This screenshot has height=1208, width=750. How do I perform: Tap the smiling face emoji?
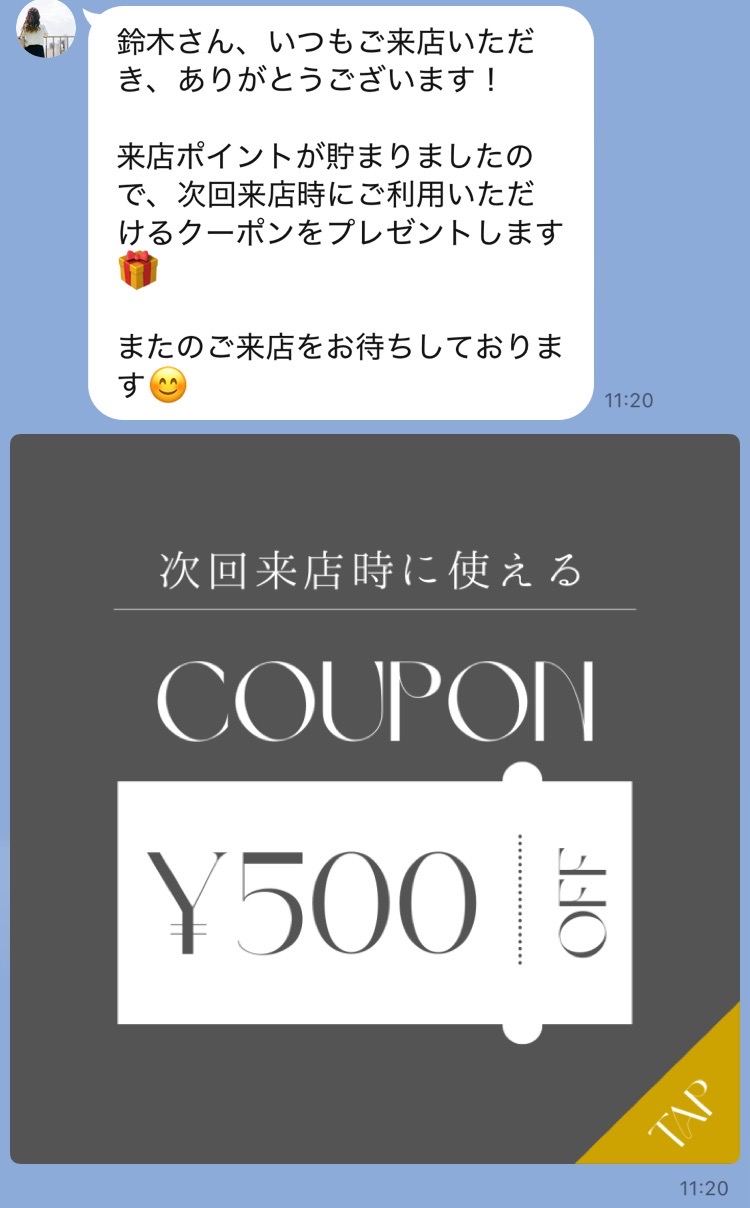tap(166, 385)
